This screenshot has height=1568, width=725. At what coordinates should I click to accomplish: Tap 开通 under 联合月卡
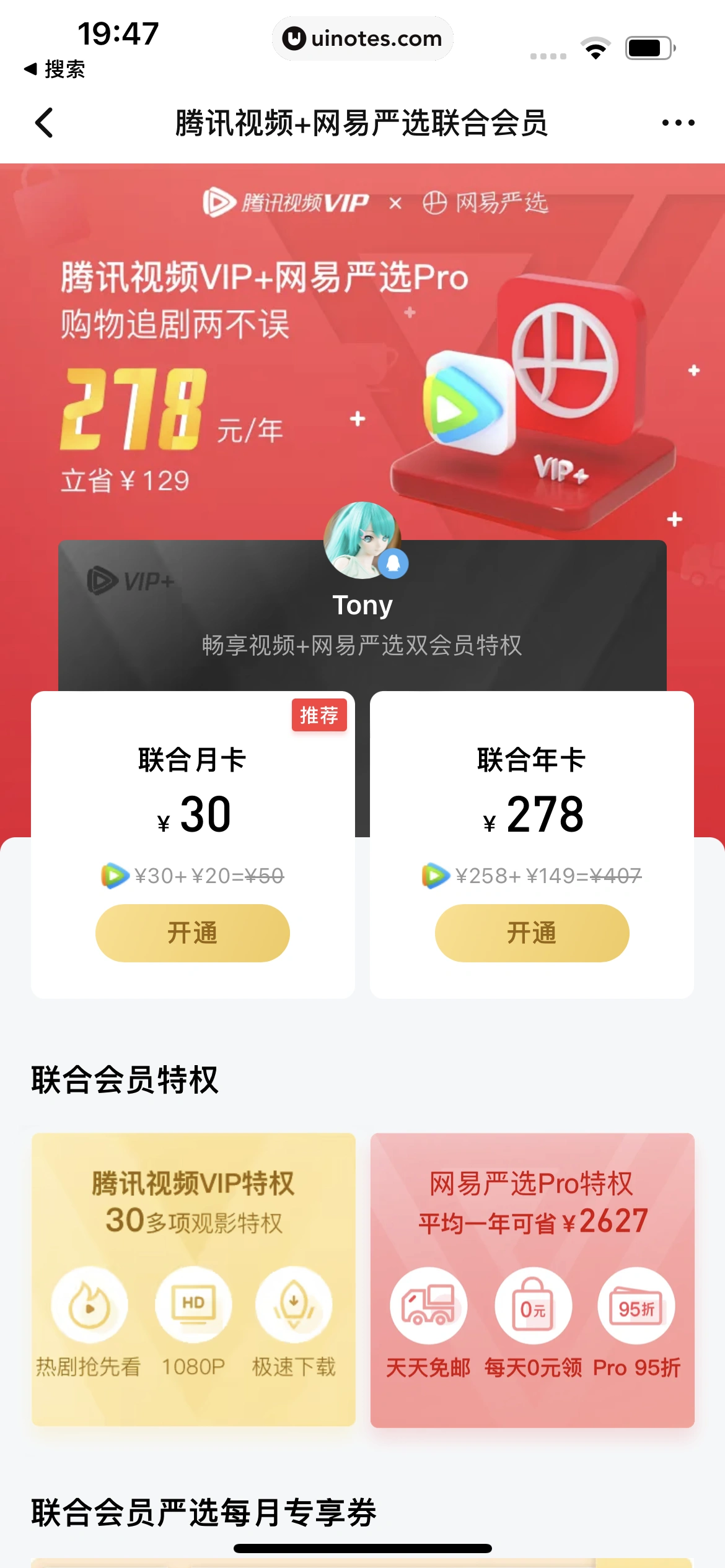(193, 933)
